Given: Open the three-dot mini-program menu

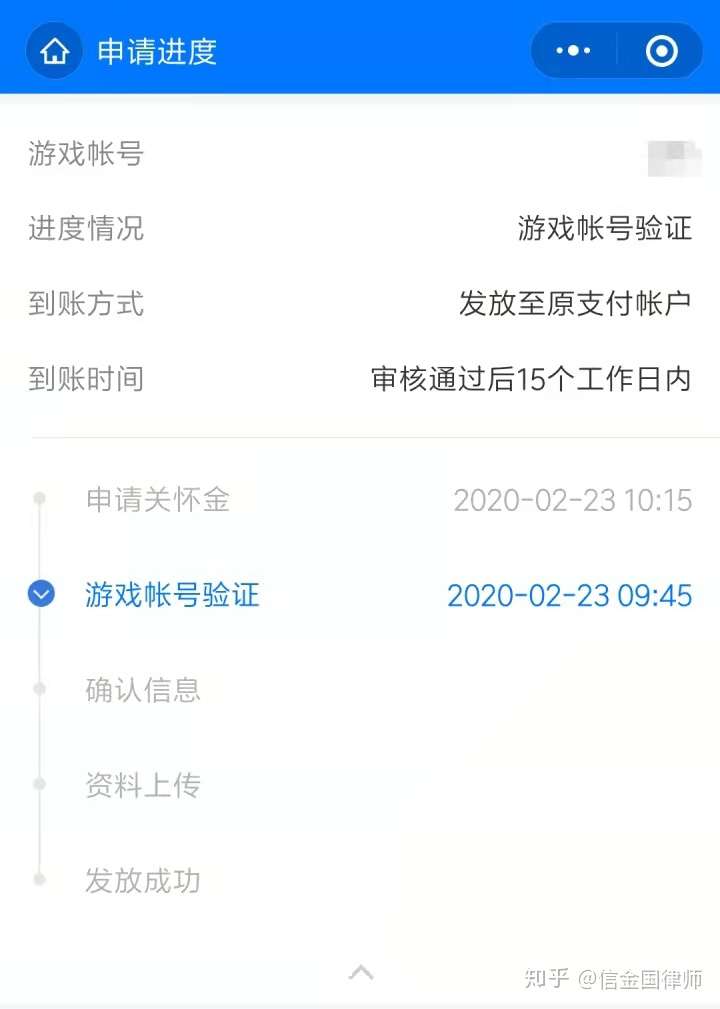Looking at the screenshot, I should (574, 50).
